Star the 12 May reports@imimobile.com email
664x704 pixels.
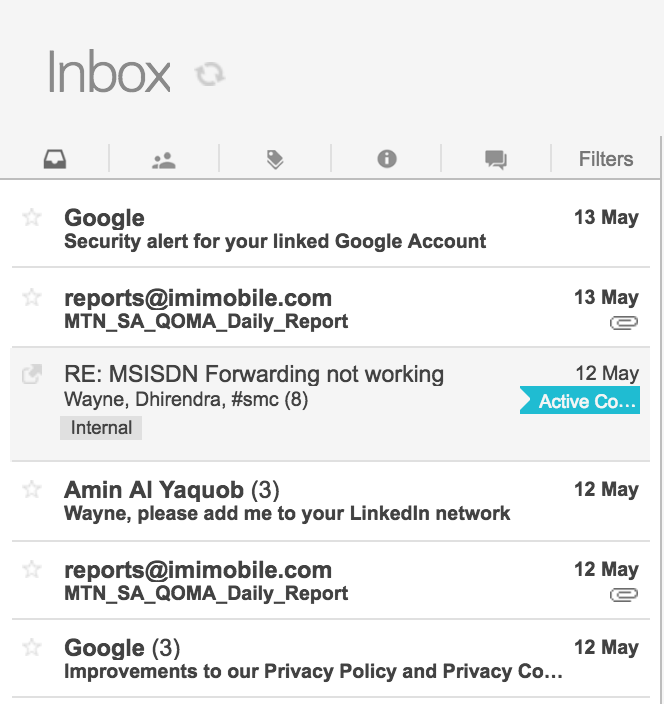pos(32,569)
